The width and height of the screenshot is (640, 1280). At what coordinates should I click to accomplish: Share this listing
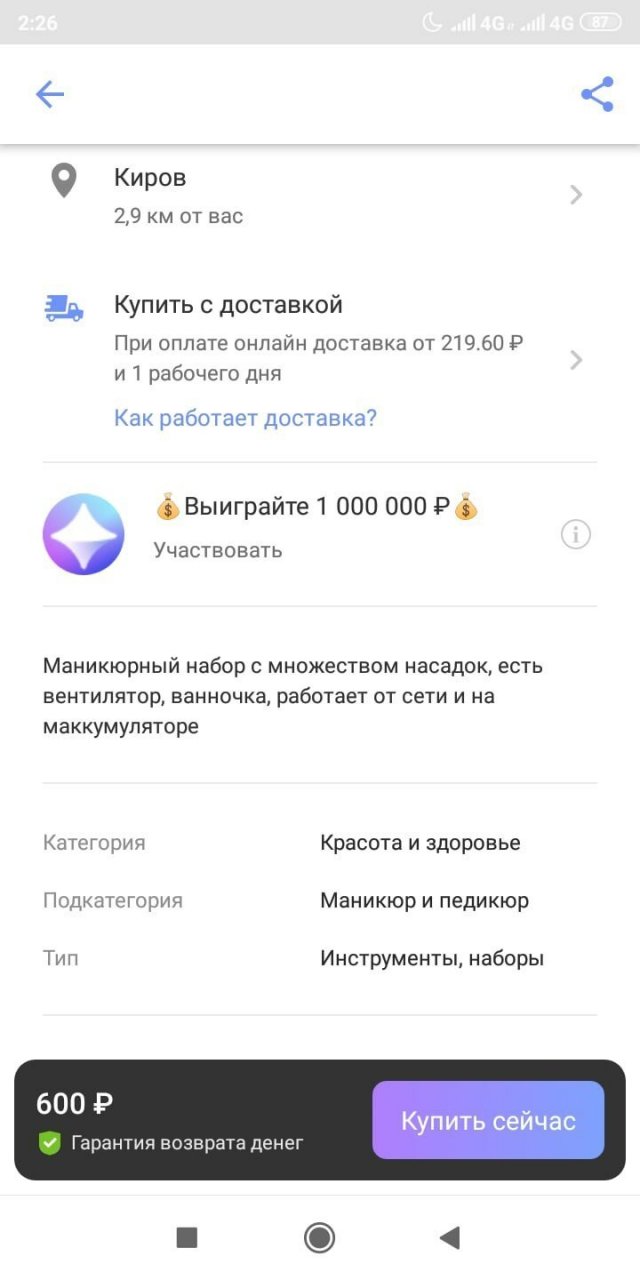click(597, 95)
